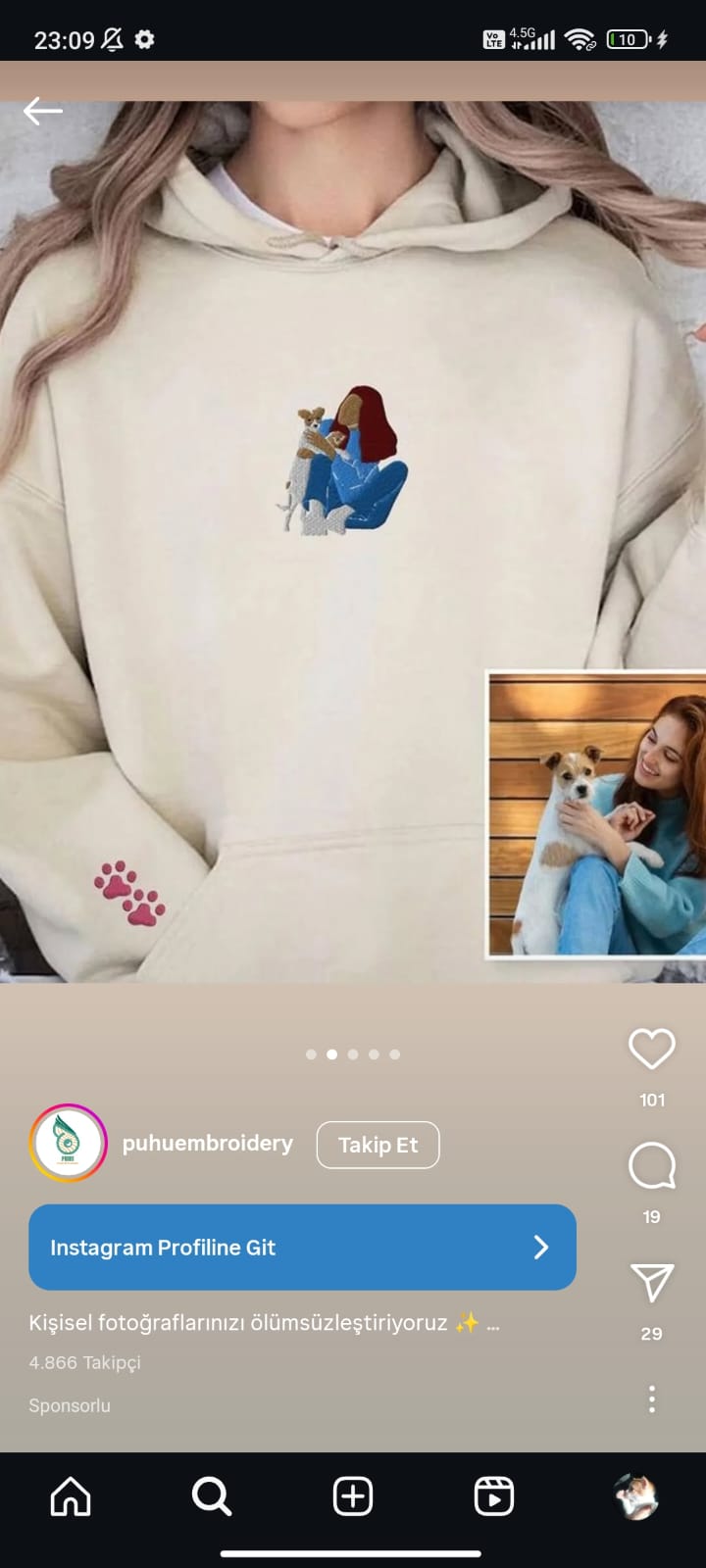
Task: Like the puhuembroidery post
Action: coord(651,1050)
